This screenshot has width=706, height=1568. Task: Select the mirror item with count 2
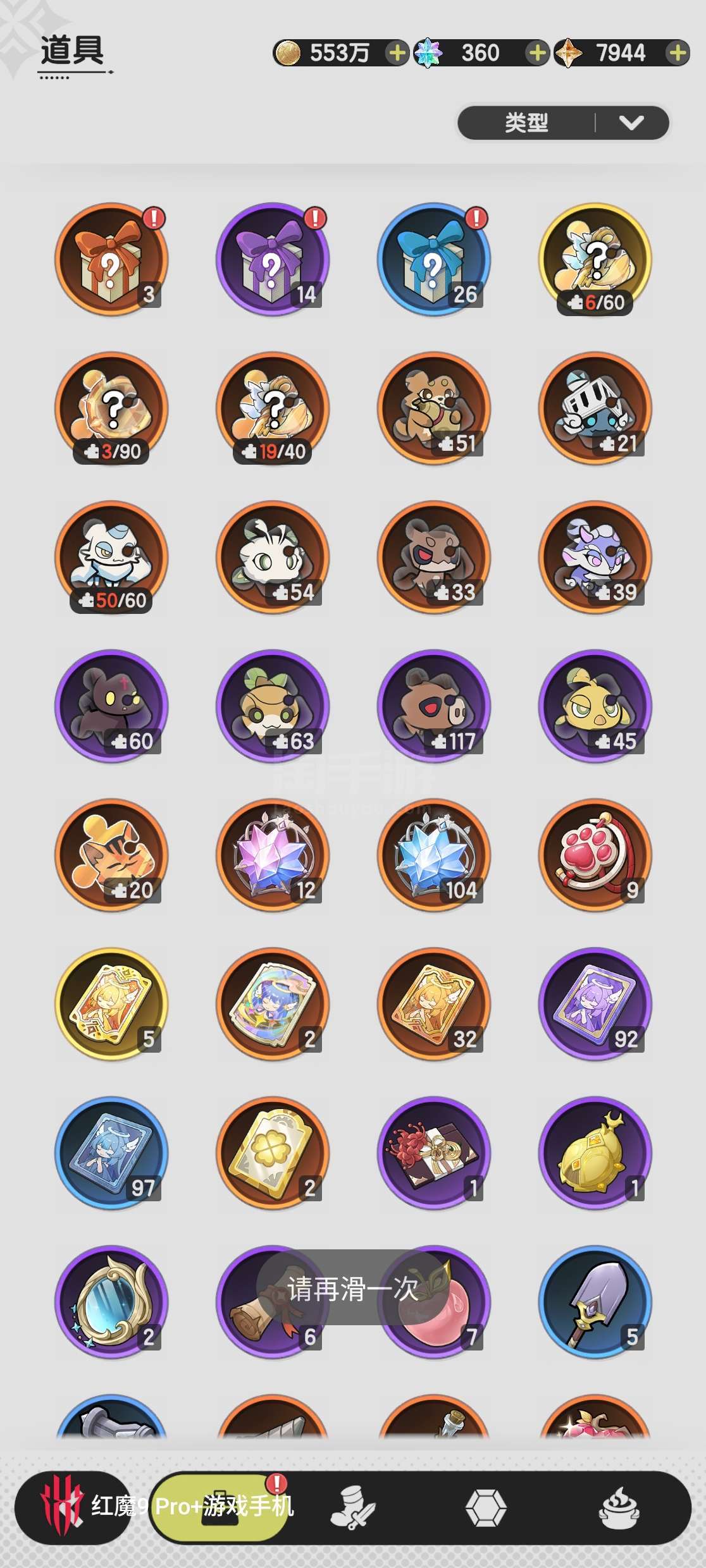coord(111,1302)
